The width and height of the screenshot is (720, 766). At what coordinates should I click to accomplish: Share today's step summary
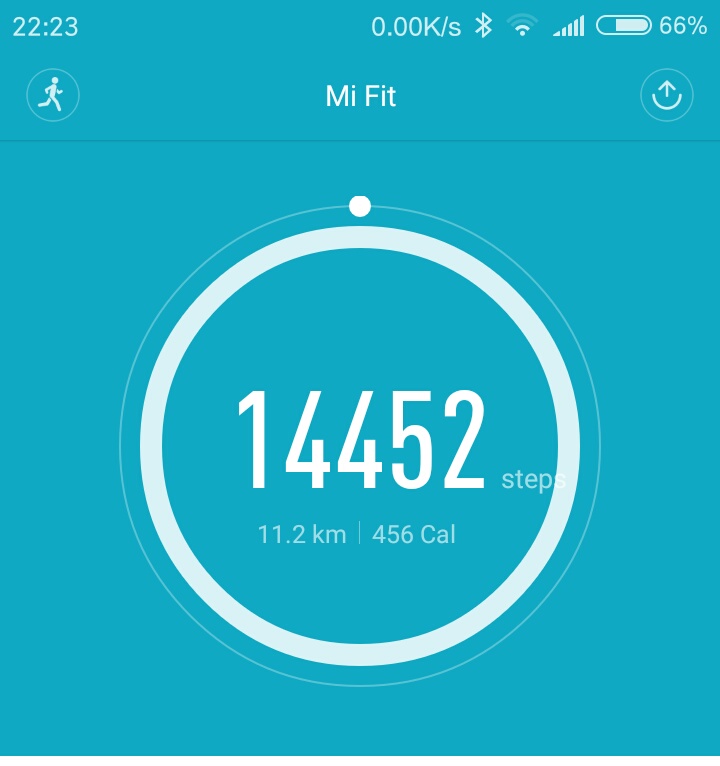(666, 96)
